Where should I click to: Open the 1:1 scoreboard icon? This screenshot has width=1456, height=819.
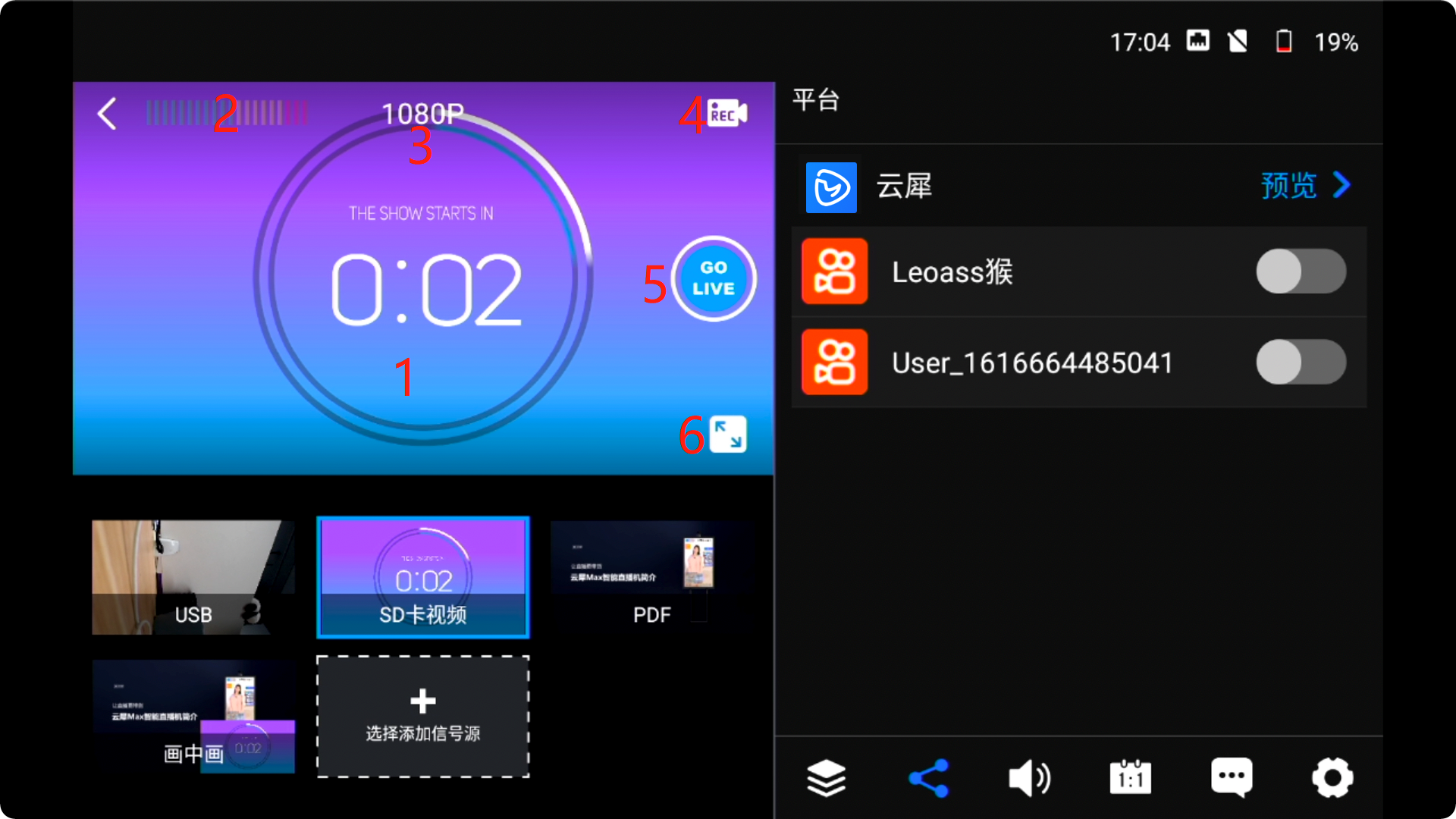[x=1130, y=778]
